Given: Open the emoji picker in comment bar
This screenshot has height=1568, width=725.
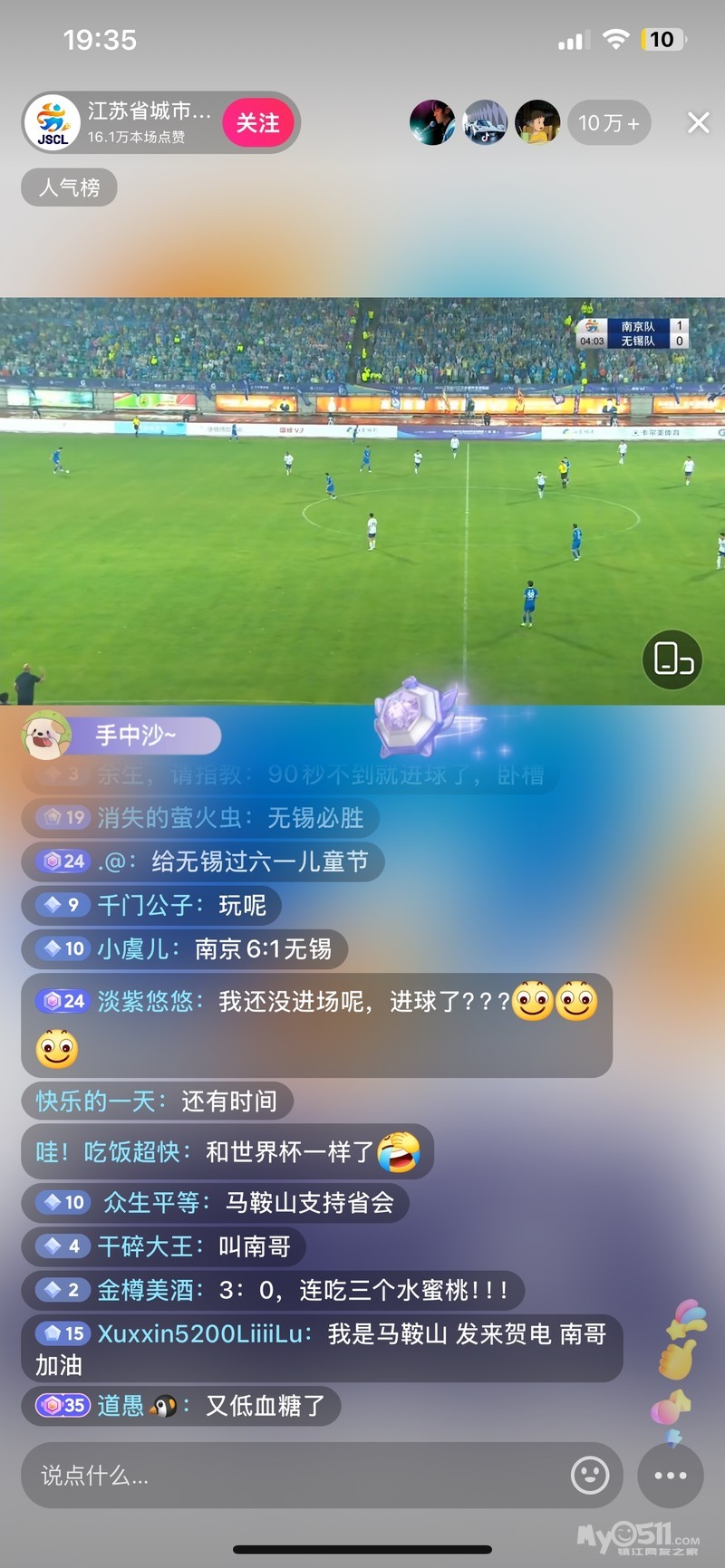Looking at the screenshot, I should coord(590,1476).
